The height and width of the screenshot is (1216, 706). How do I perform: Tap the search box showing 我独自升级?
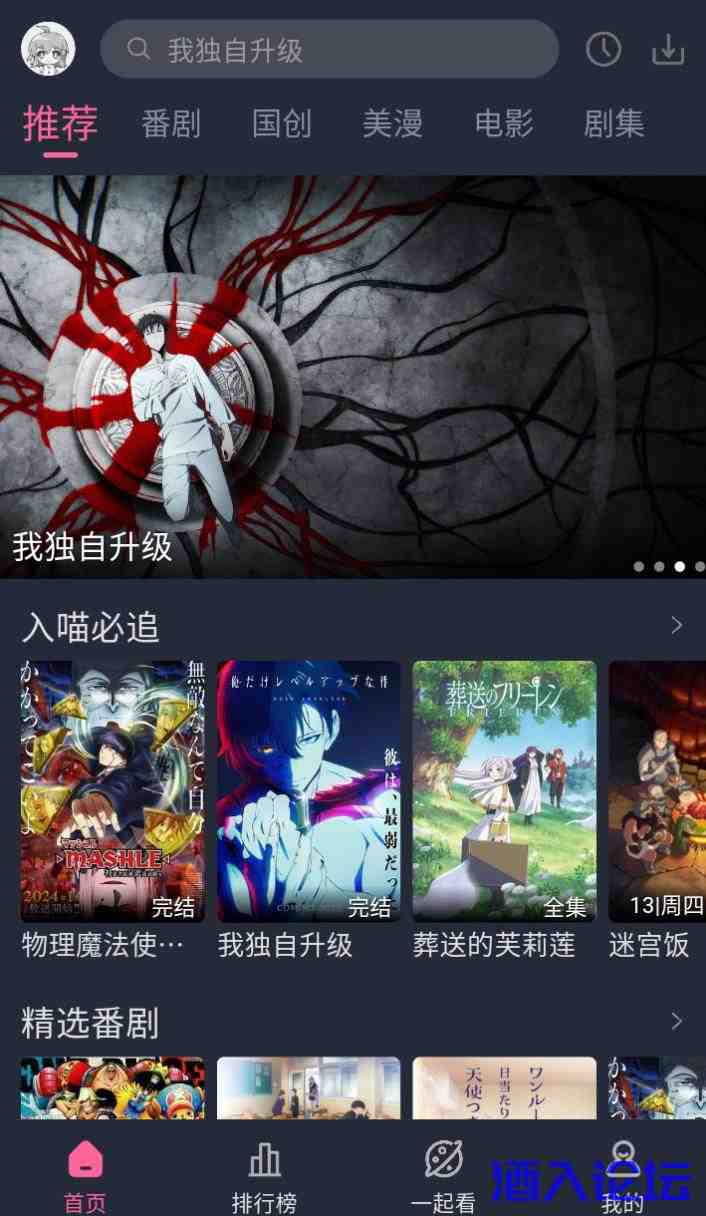[330, 49]
